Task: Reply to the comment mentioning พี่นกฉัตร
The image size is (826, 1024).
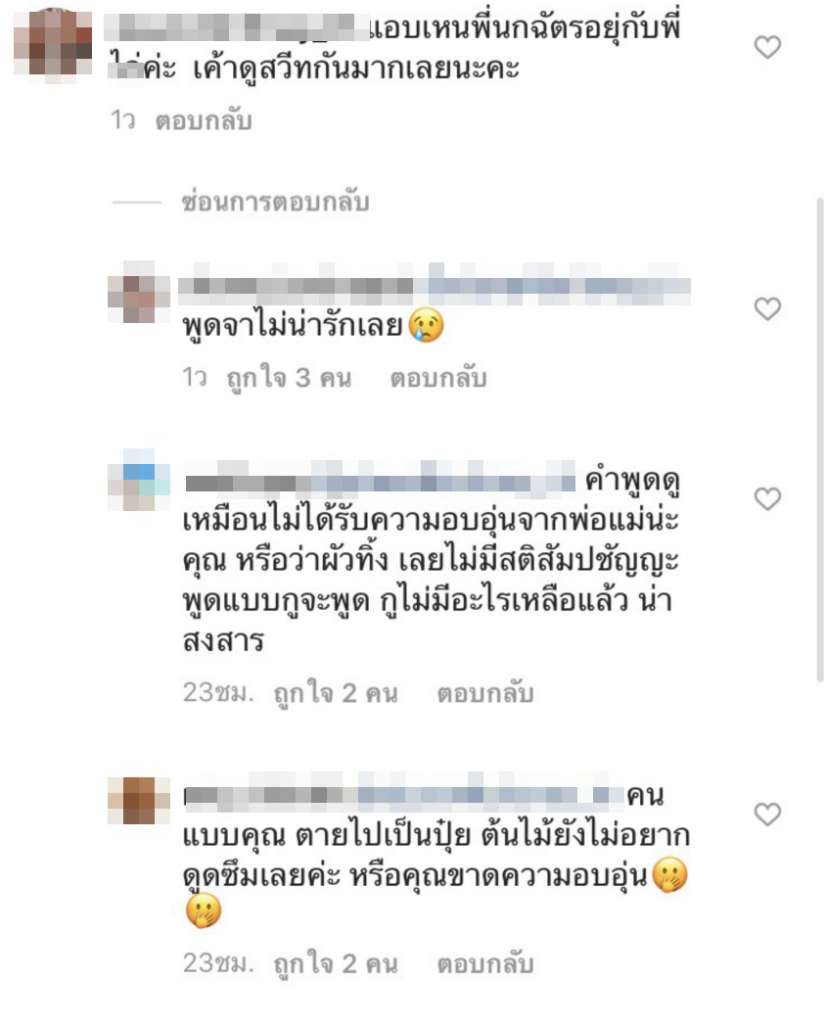Action: click(x=203, y=122)
